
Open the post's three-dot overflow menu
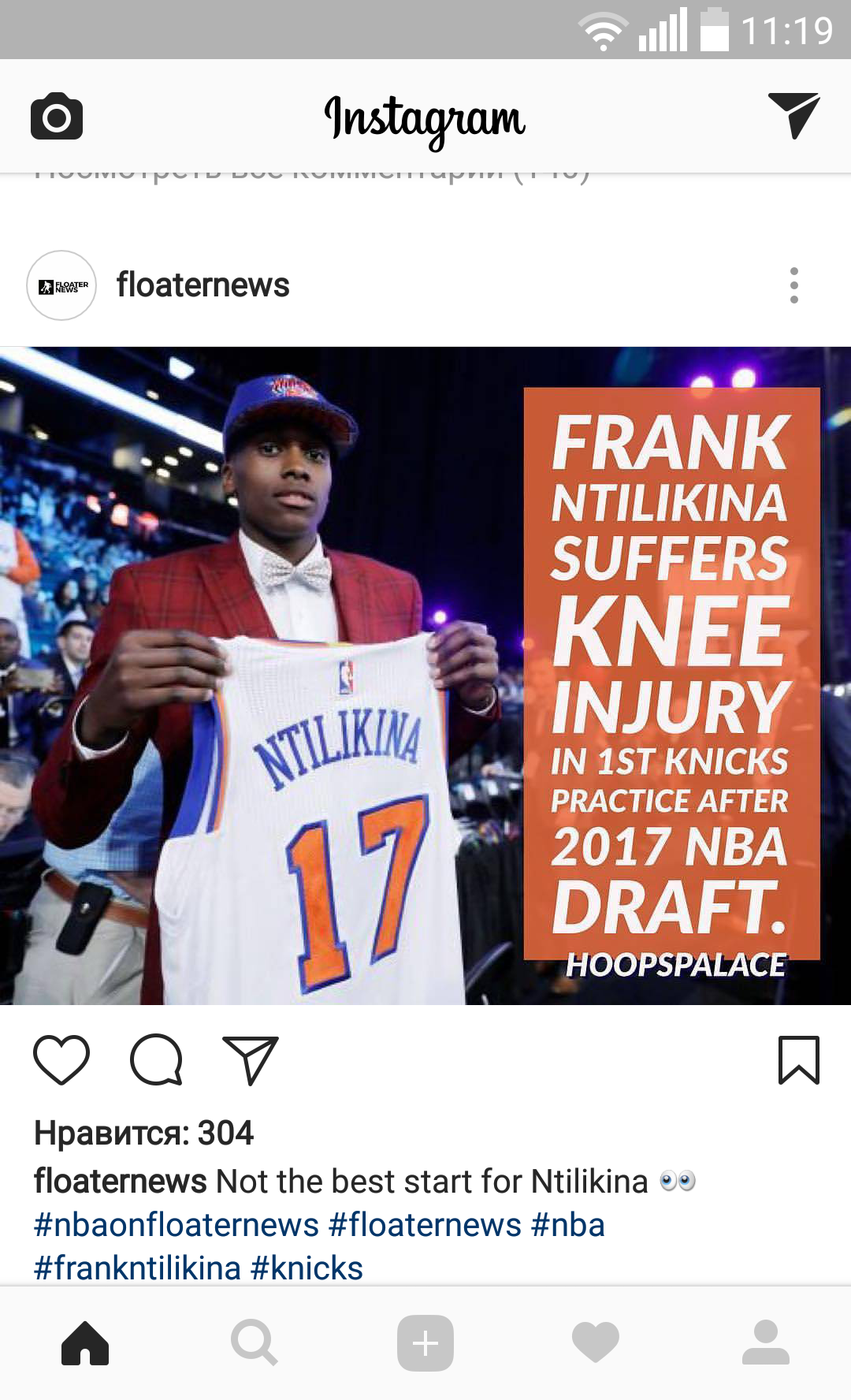(794, 285)
